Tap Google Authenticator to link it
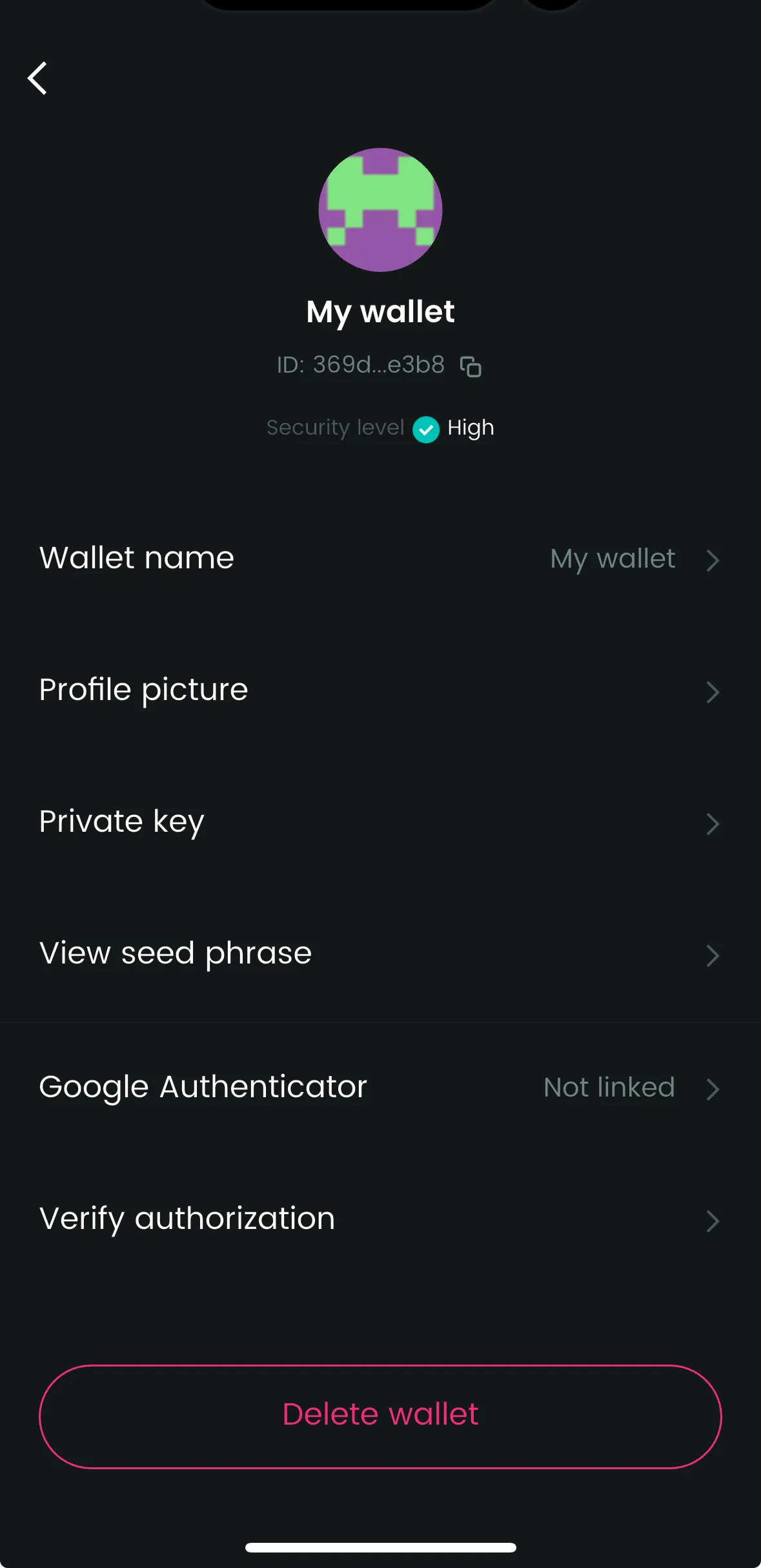The width and height of the screenshot is (761, 1568). 202,1087
